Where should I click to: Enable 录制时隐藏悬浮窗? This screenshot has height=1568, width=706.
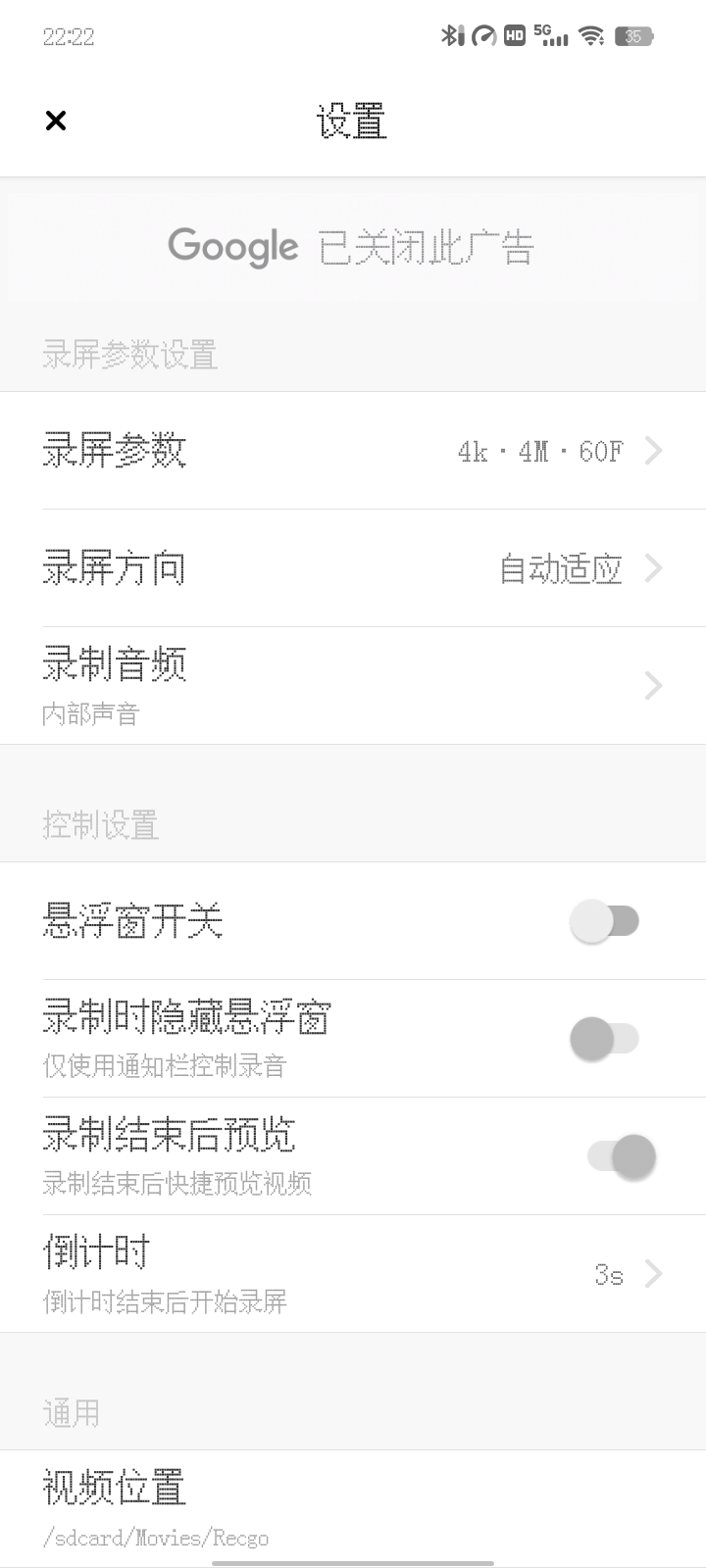coord(605,1039)
